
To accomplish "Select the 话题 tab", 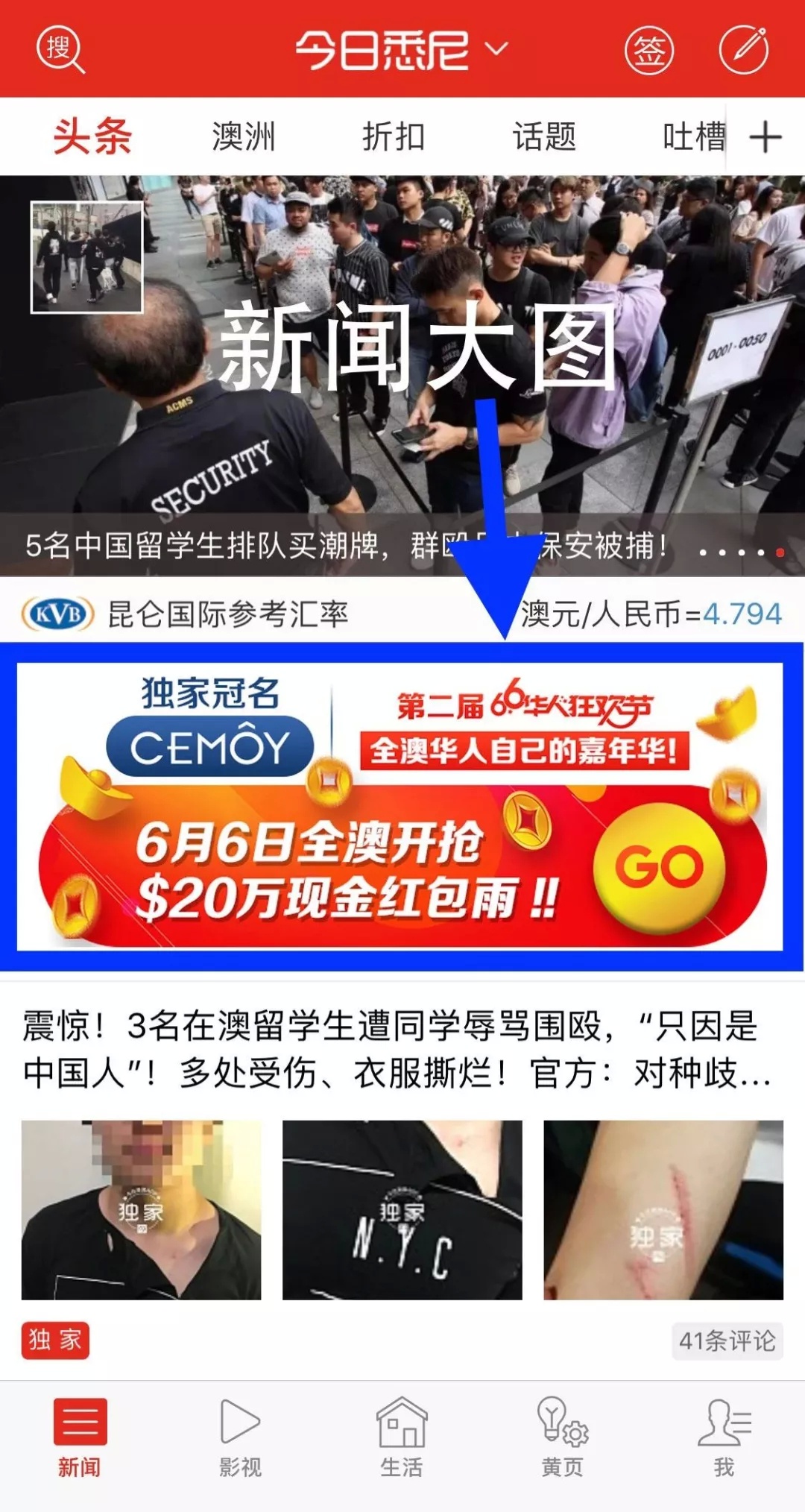I will coord(544,137).
